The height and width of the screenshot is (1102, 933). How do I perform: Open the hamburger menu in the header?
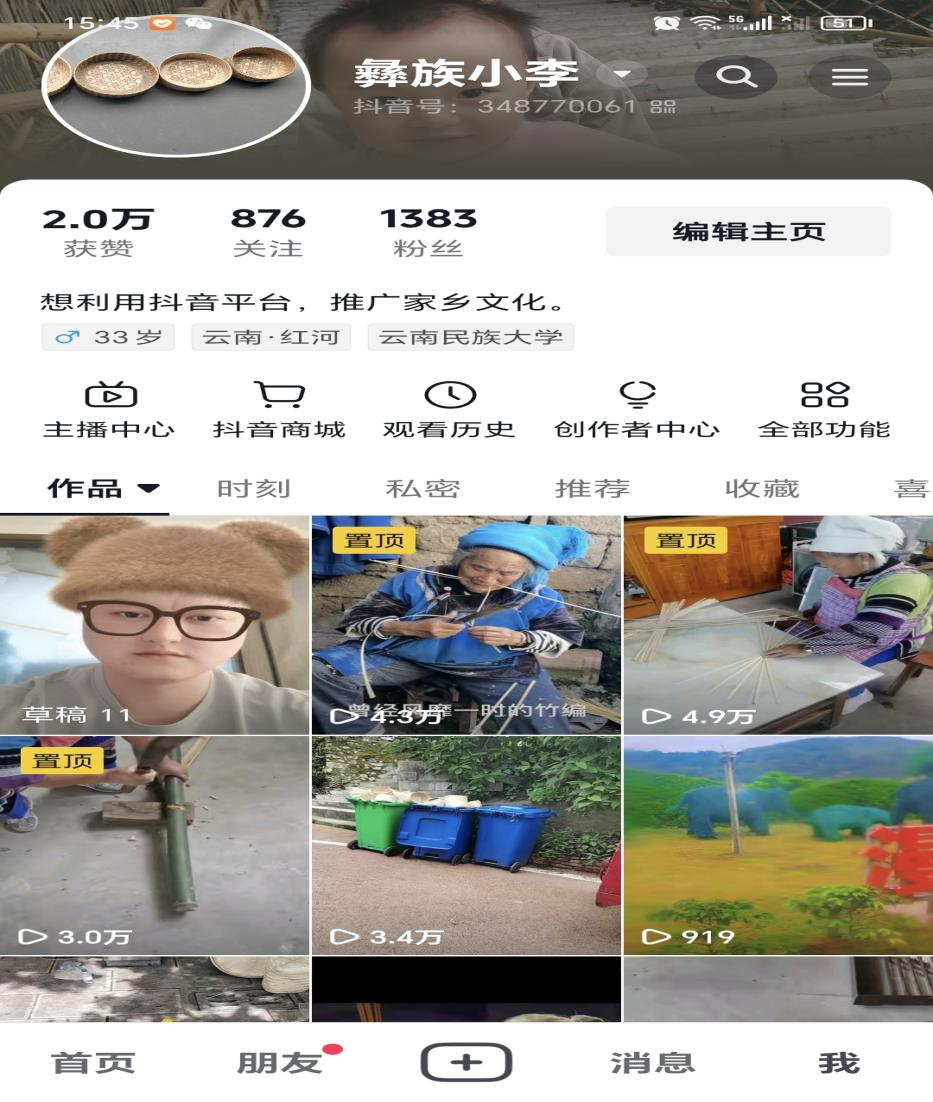(849, 77)
